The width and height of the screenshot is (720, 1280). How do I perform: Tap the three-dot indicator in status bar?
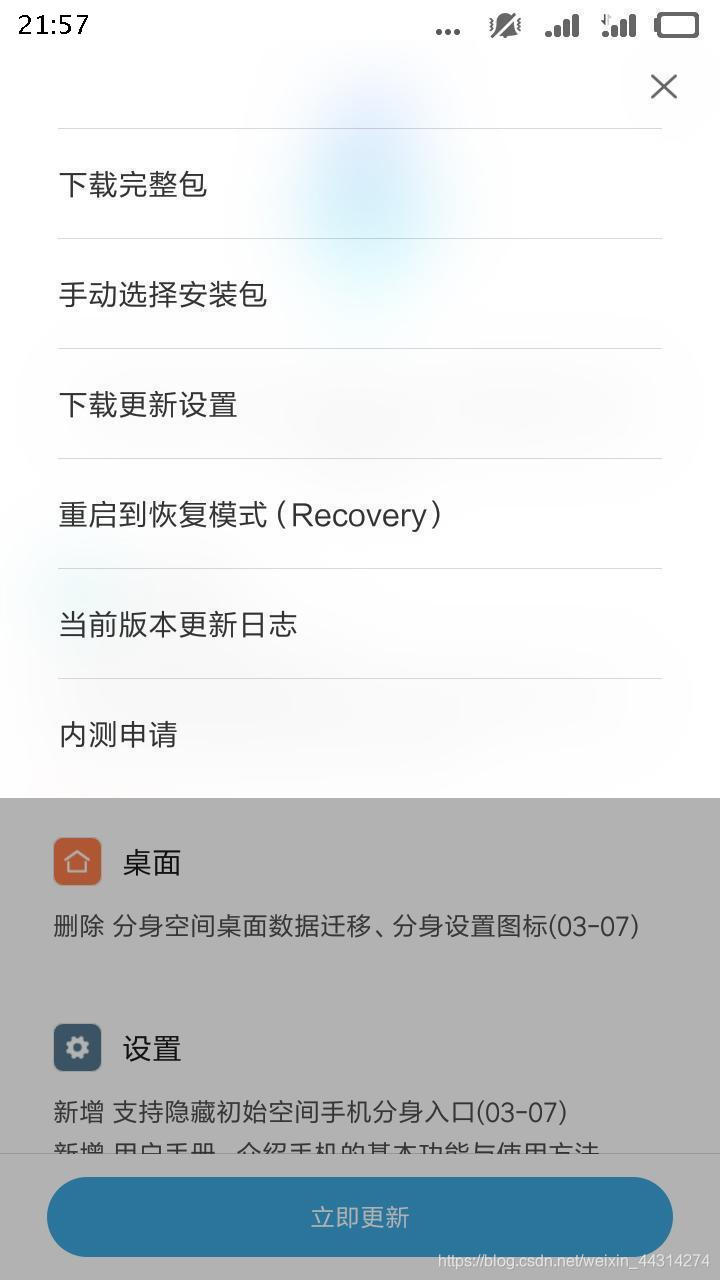tap(447, 30)
